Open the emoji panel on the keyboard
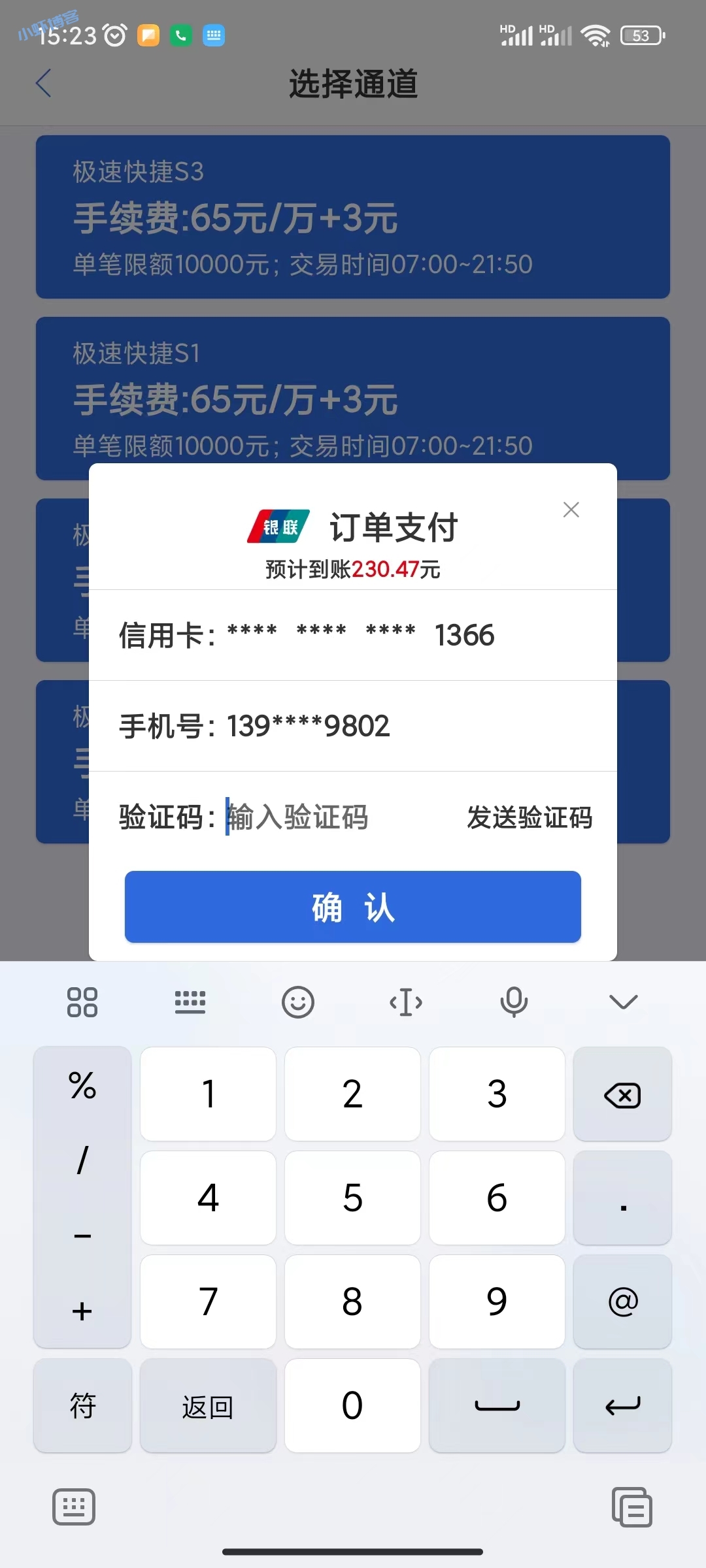Screen dimensions: 706x1568 299,1002
